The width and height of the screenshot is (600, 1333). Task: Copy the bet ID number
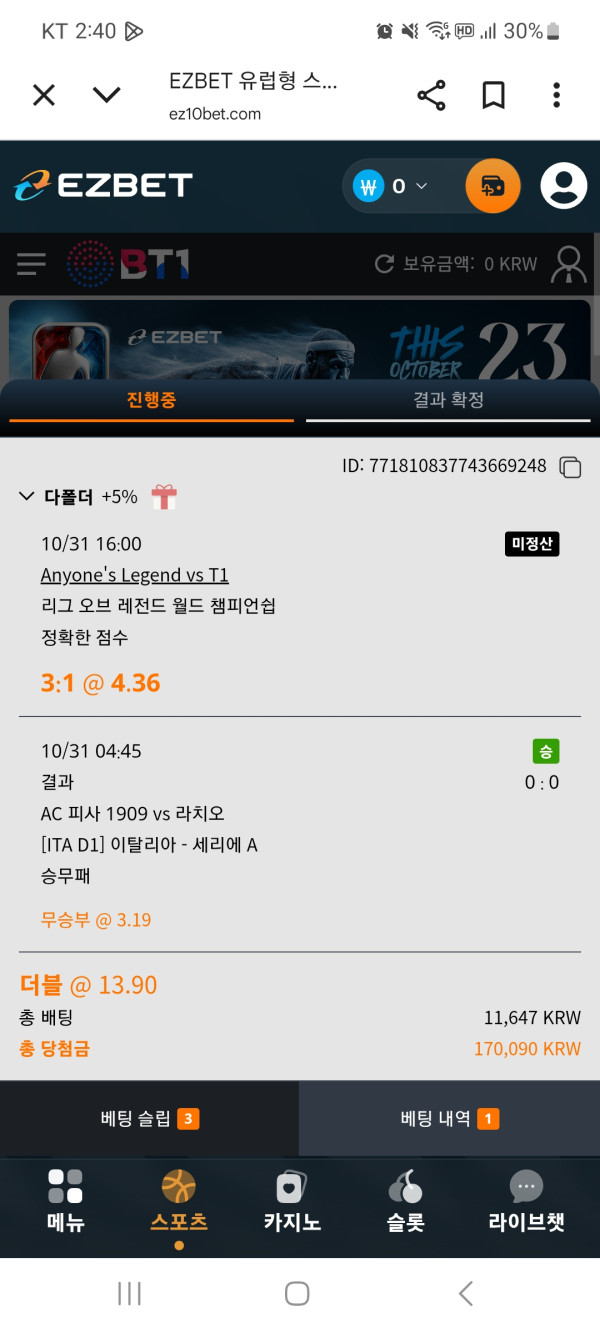pyautogui.click(x=570, y=467)
